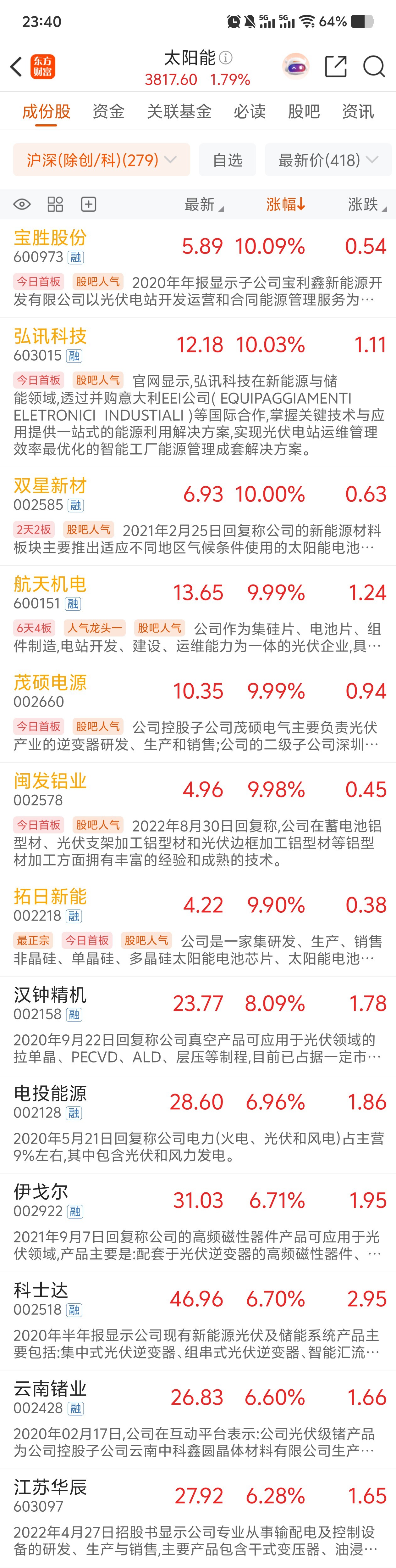This screenshot has width=396, height=1568.
Task: Open the 宝胜股份 stock row
Action: [198, 268]
